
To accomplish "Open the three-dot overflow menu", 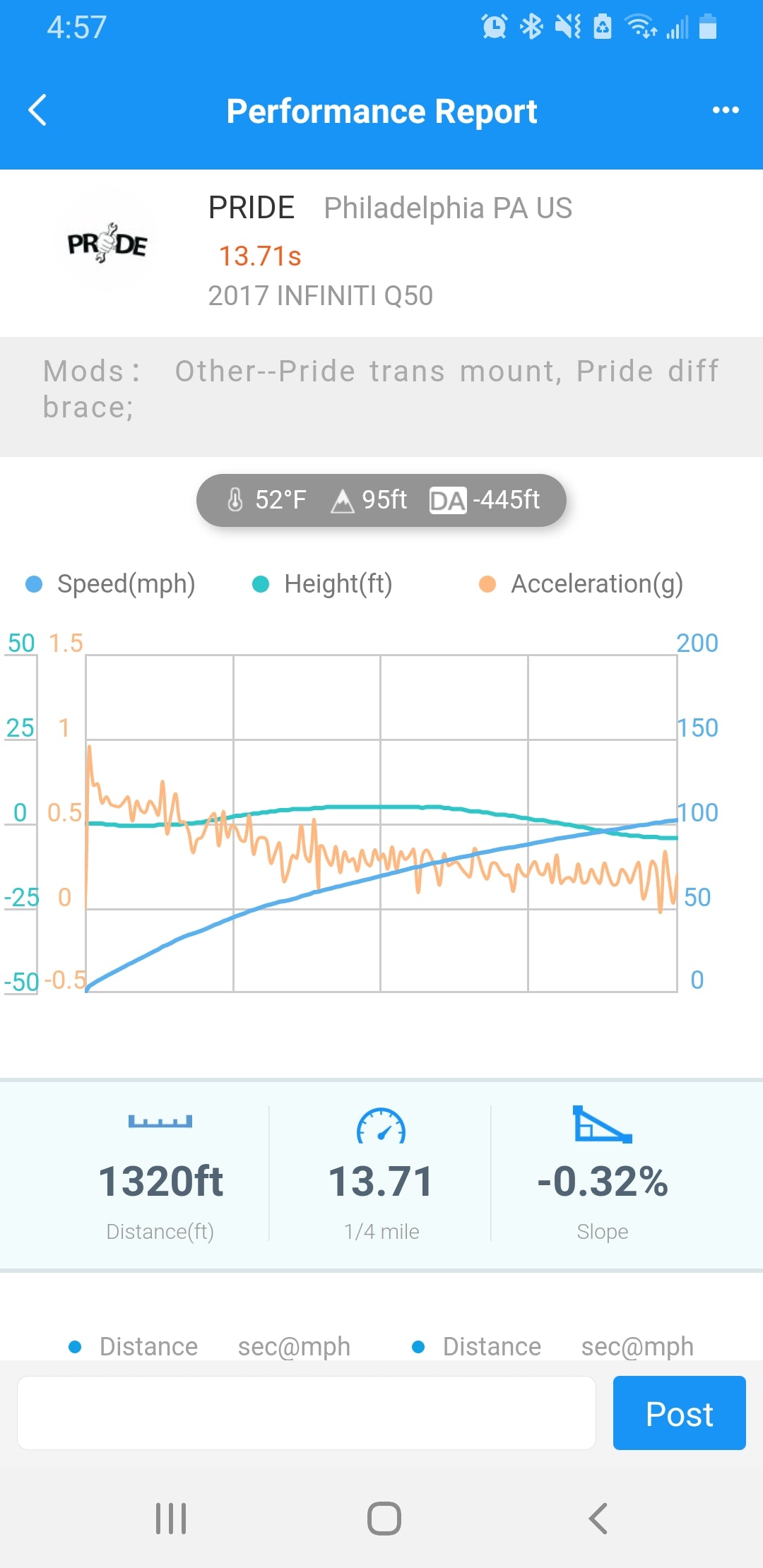I will (x=726, y=110).
